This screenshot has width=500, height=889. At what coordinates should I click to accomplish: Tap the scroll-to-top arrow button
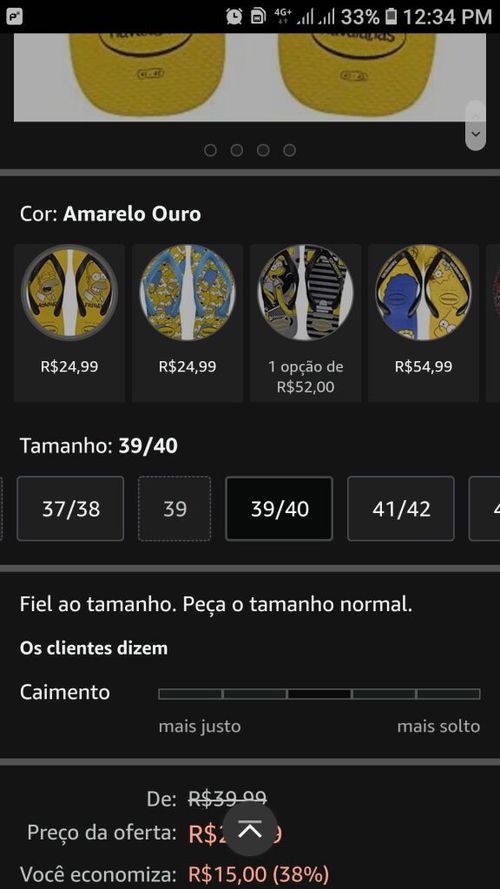[x=249, y=829]
